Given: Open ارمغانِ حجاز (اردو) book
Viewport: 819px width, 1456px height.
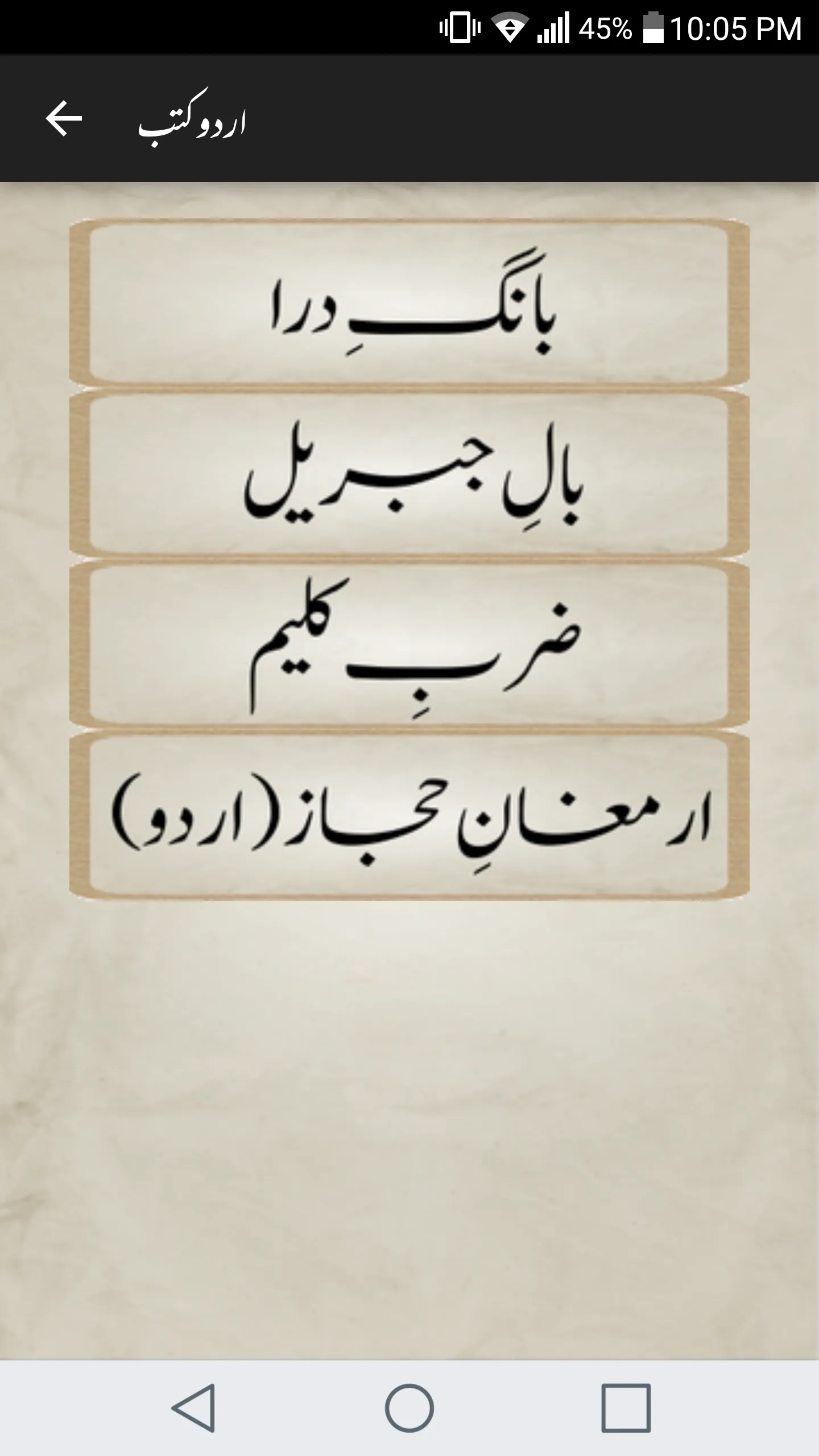Looking at the screenshot, I should click(x=409, y=817).
